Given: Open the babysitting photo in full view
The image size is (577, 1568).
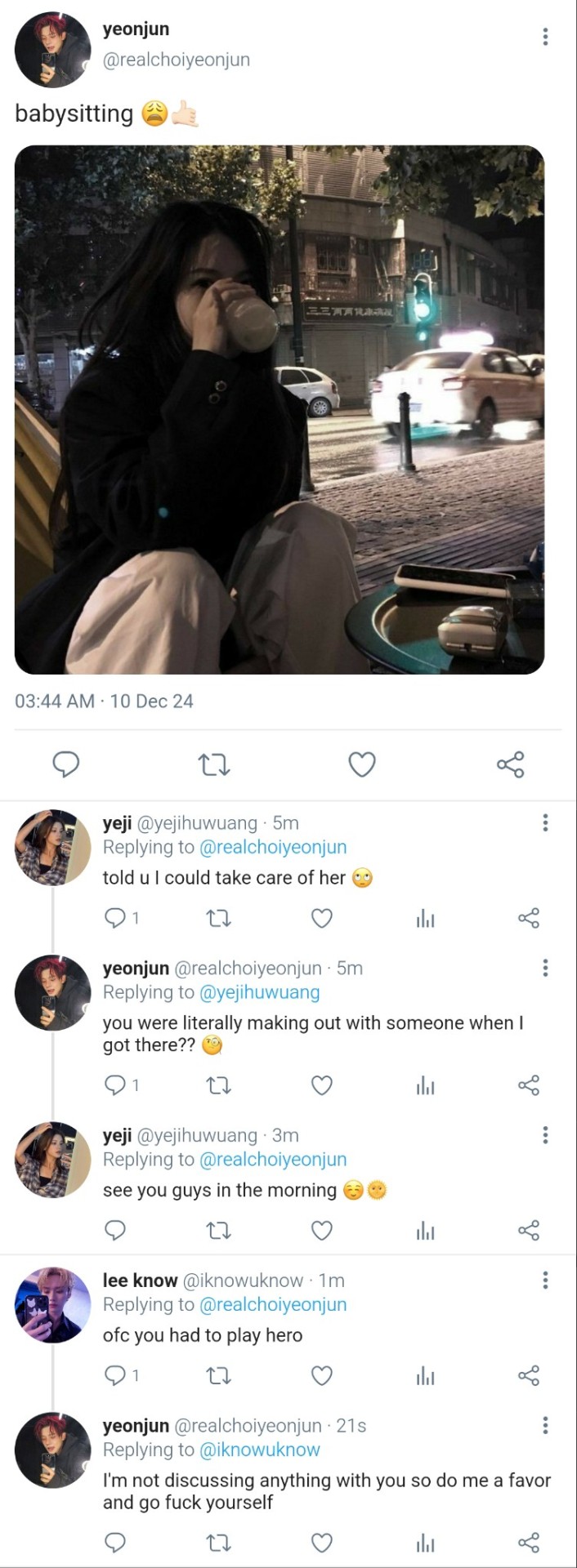Looking at the screenshot, I should click(x=280, y=409).
